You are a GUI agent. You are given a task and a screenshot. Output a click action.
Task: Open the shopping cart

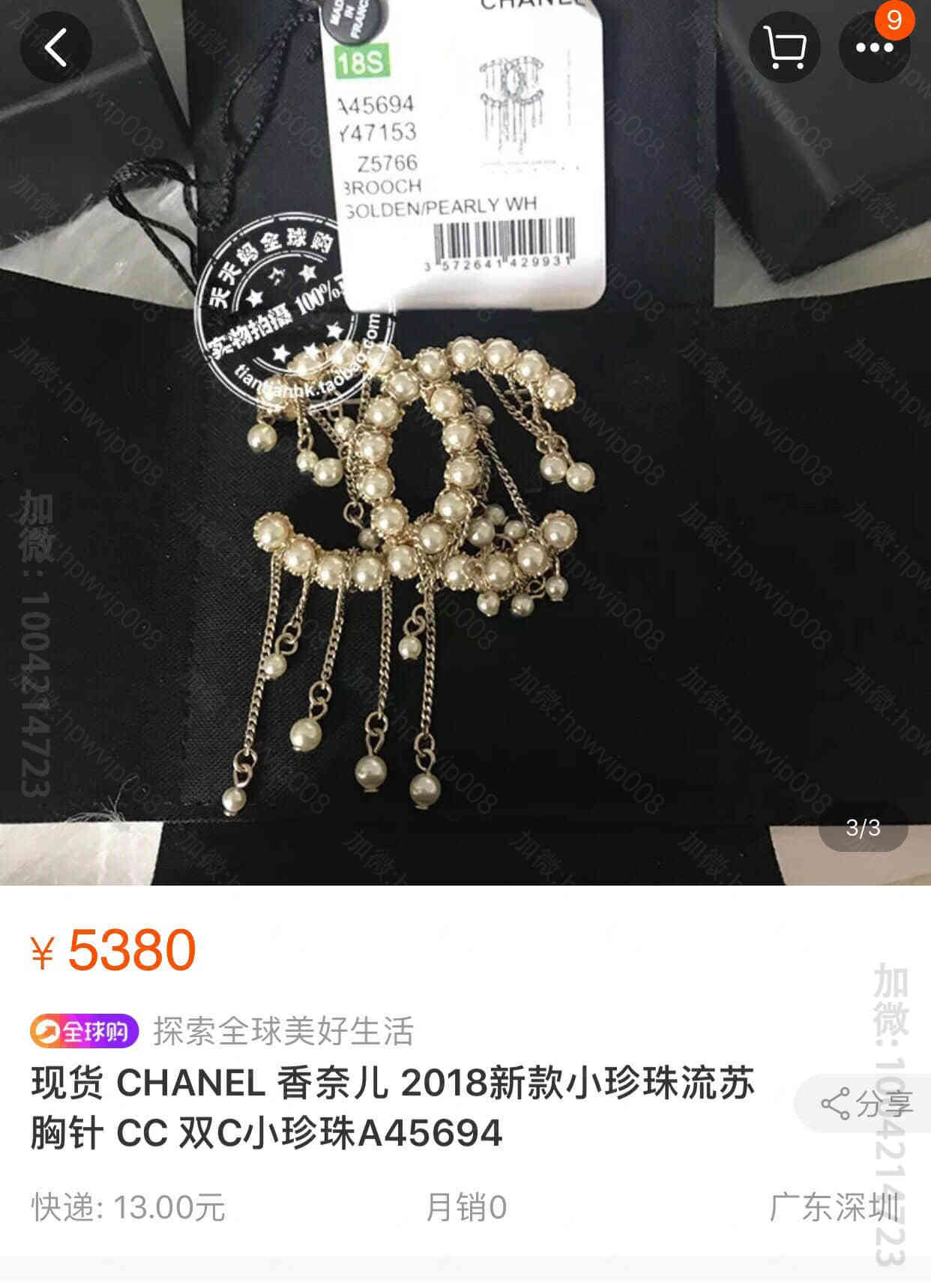[x=784, y=46]
